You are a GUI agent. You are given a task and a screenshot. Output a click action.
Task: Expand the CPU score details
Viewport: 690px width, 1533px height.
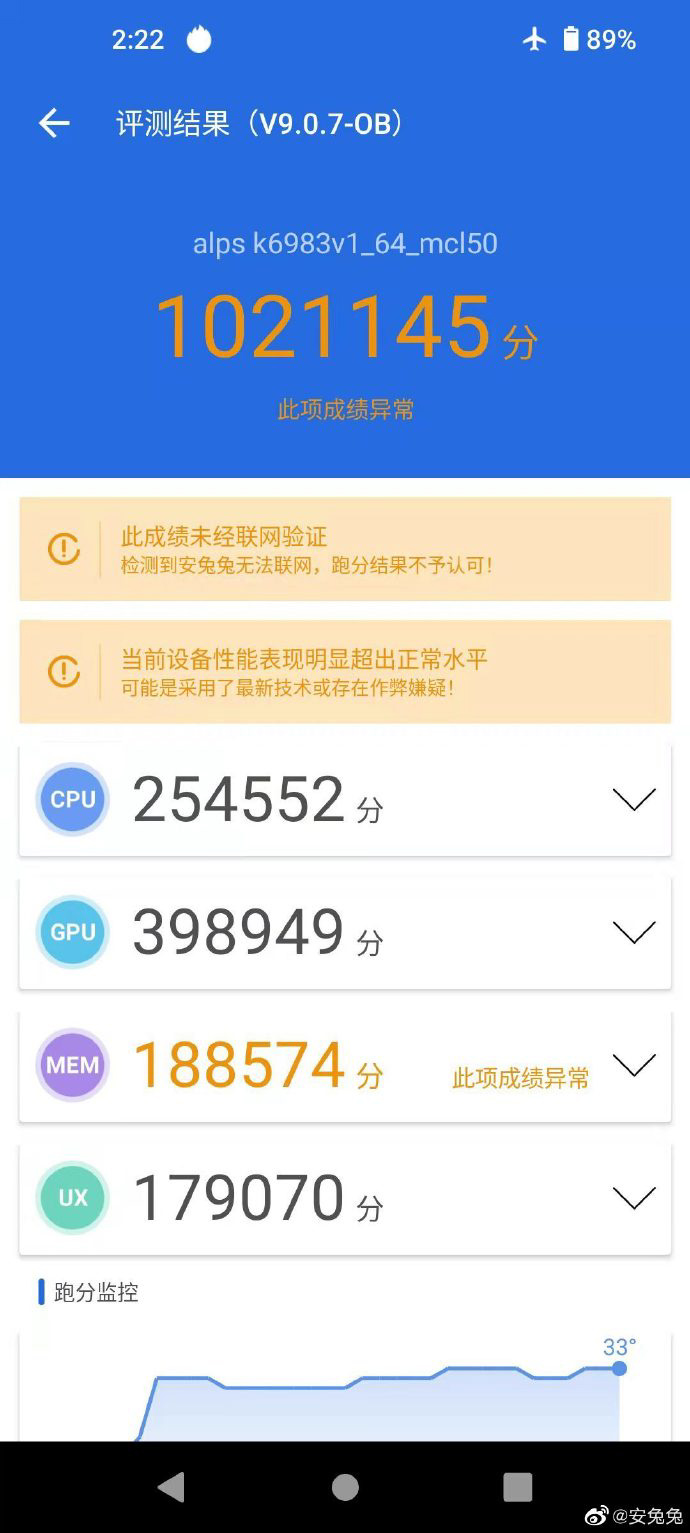[633, 799]
